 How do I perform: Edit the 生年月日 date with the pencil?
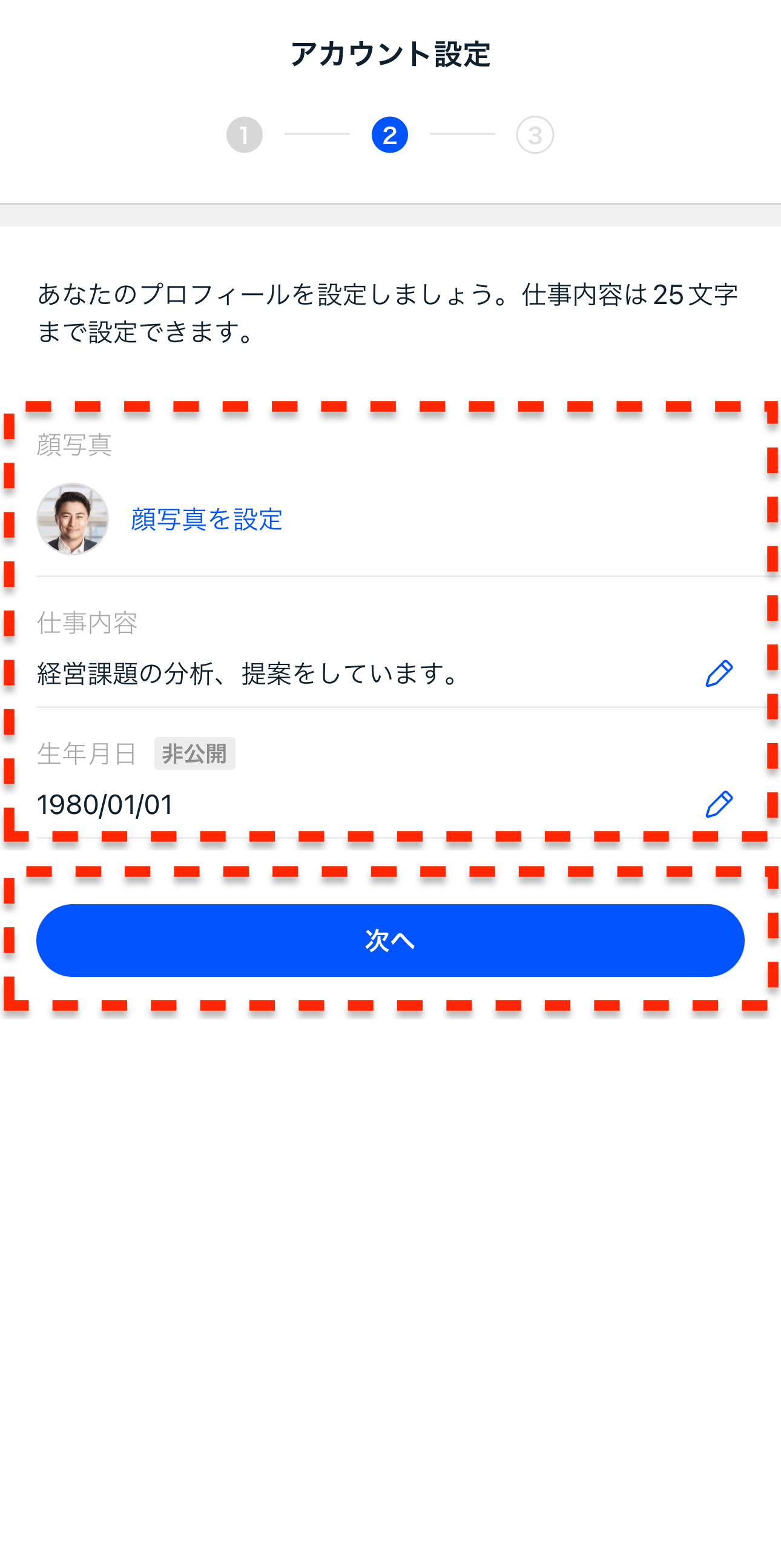tap(719, 805)
